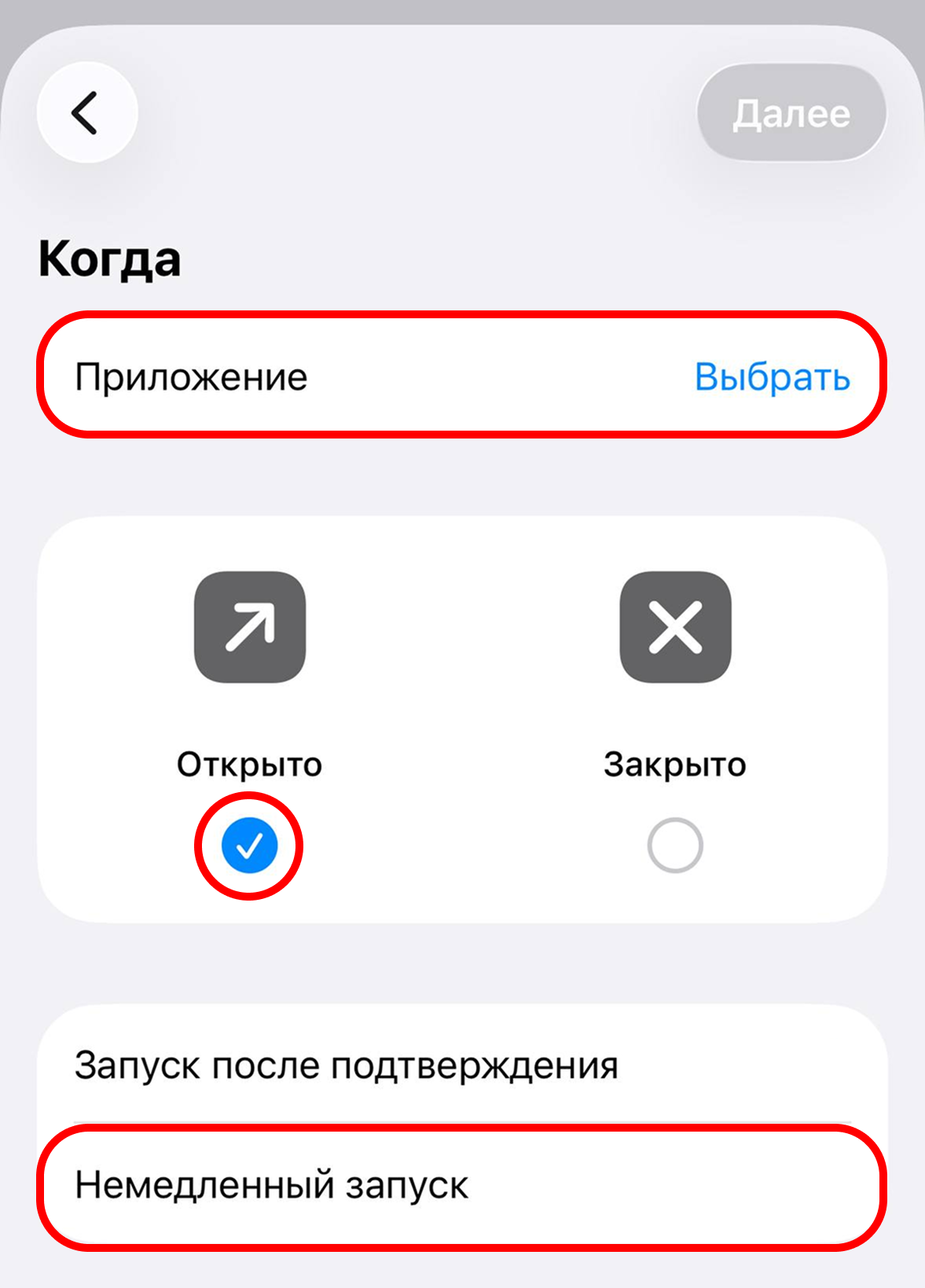Open the Приложение Выбрать row

462,376
